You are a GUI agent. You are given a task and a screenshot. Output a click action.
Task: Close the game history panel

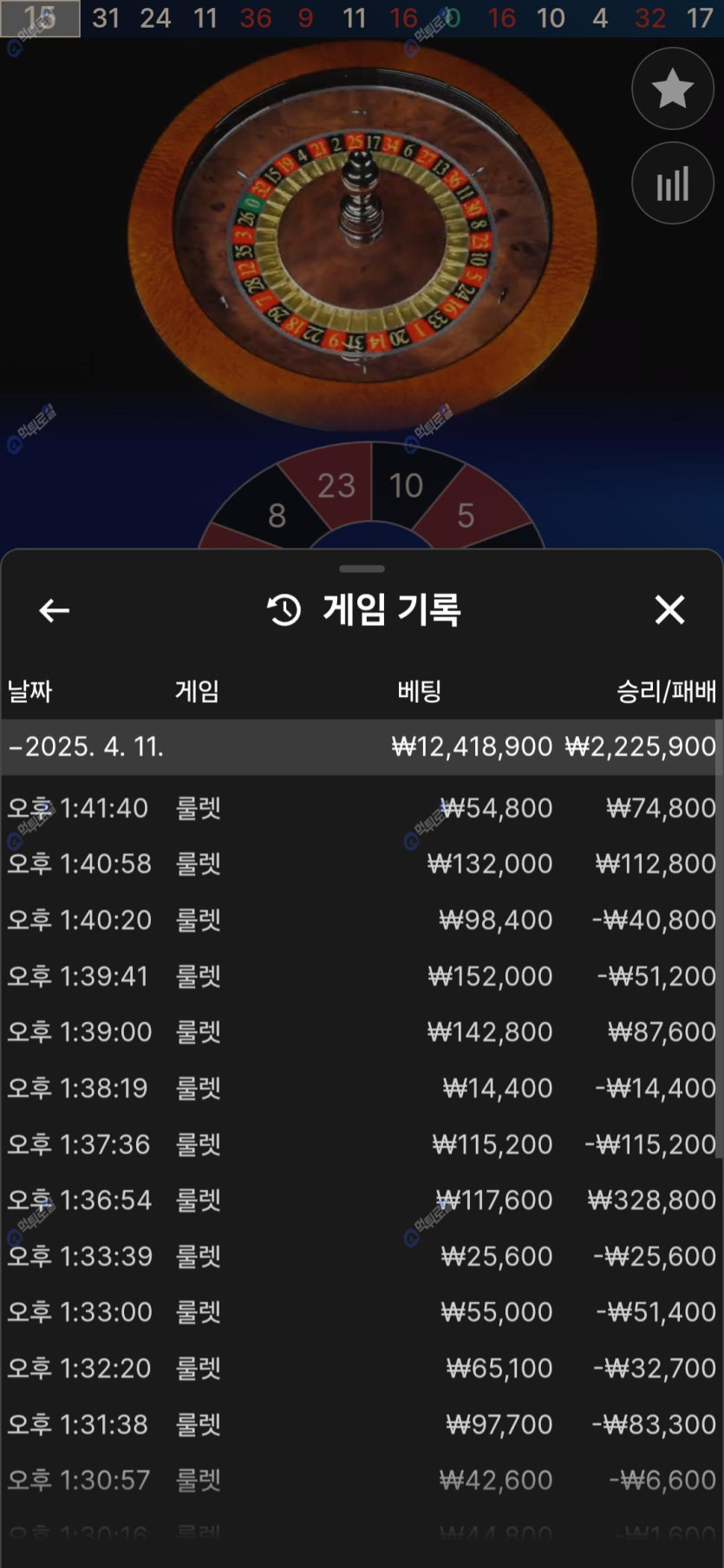(669, 610)
